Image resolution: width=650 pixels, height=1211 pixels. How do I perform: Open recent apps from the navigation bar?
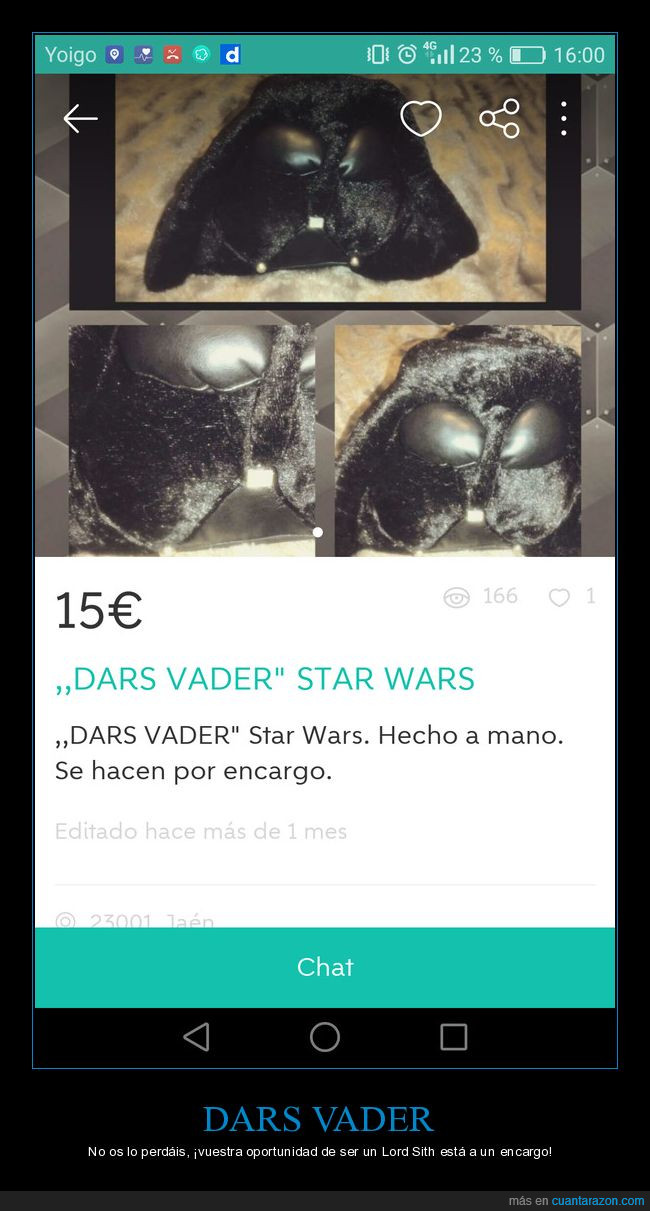tap(454, 1037)
